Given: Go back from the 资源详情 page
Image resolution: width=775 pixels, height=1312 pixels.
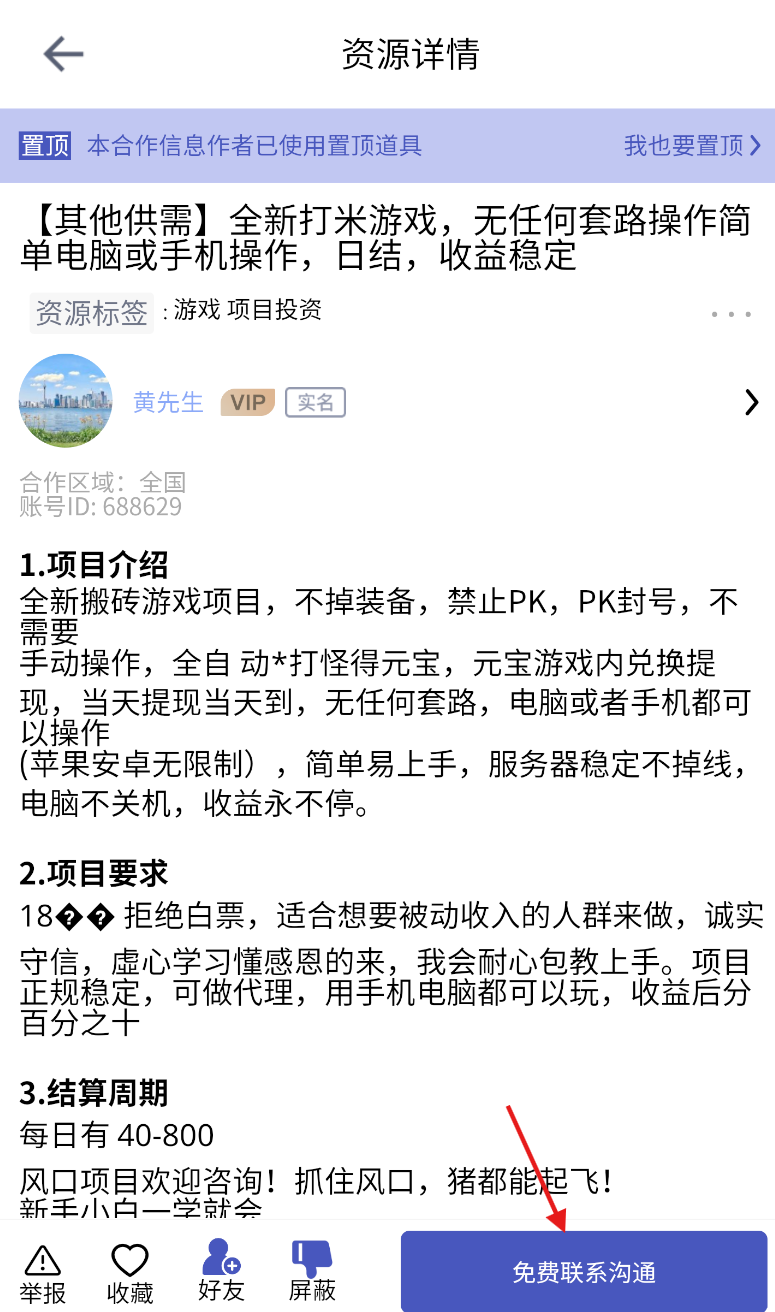Looking at the screenshot, I should click(x=63, y=54).
